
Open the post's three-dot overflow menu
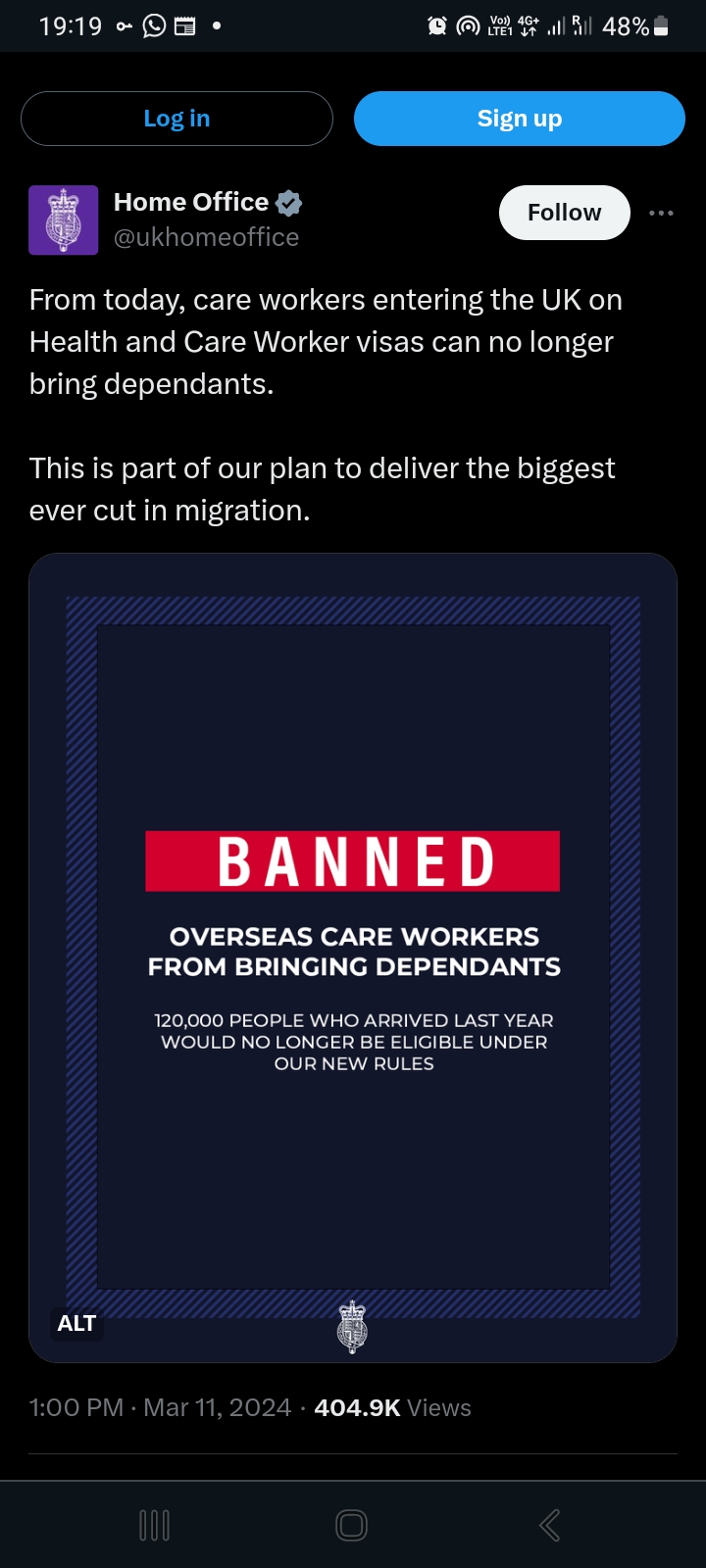pos(661,213)
